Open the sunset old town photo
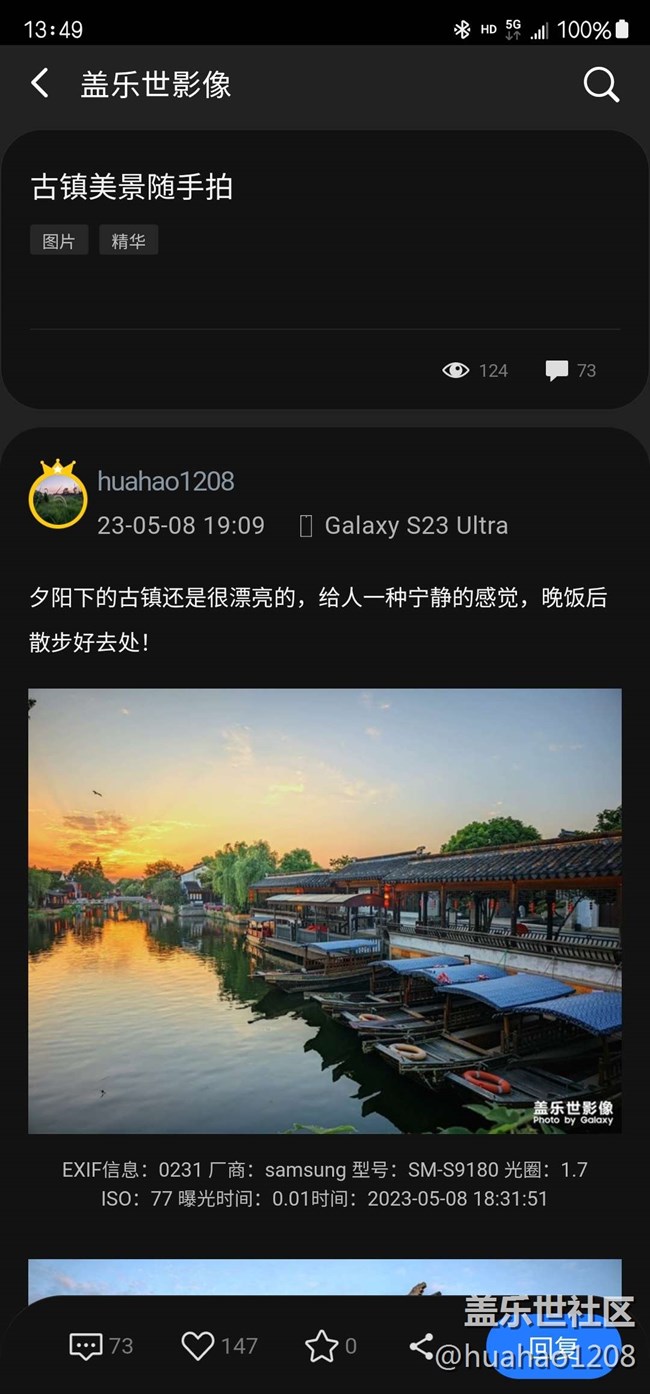This screenshot has height=1394, width=650. [x=325, y=910]
